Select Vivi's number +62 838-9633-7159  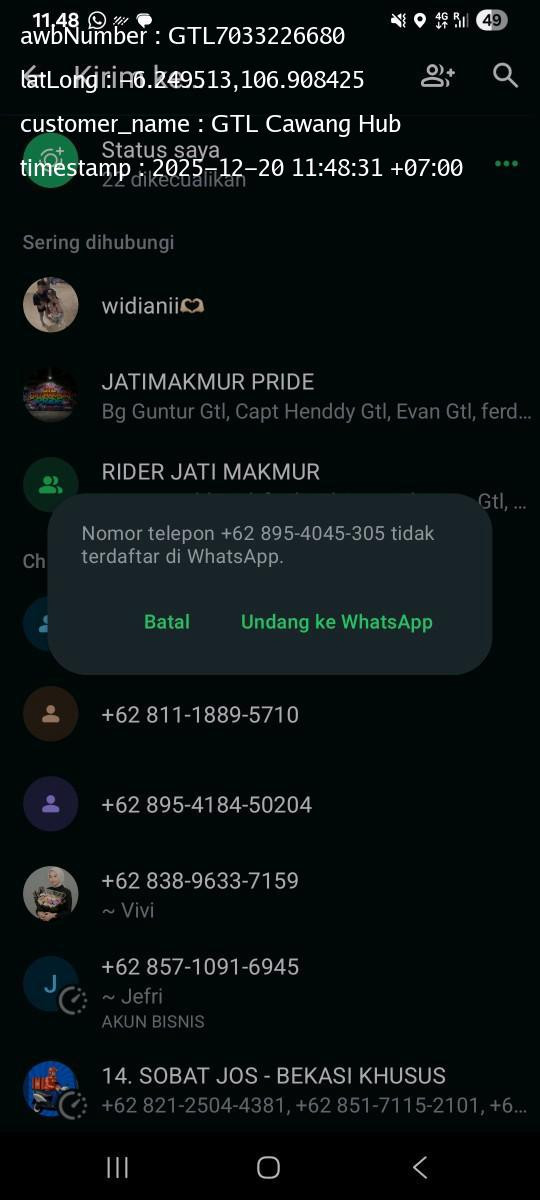click(270, 894)
